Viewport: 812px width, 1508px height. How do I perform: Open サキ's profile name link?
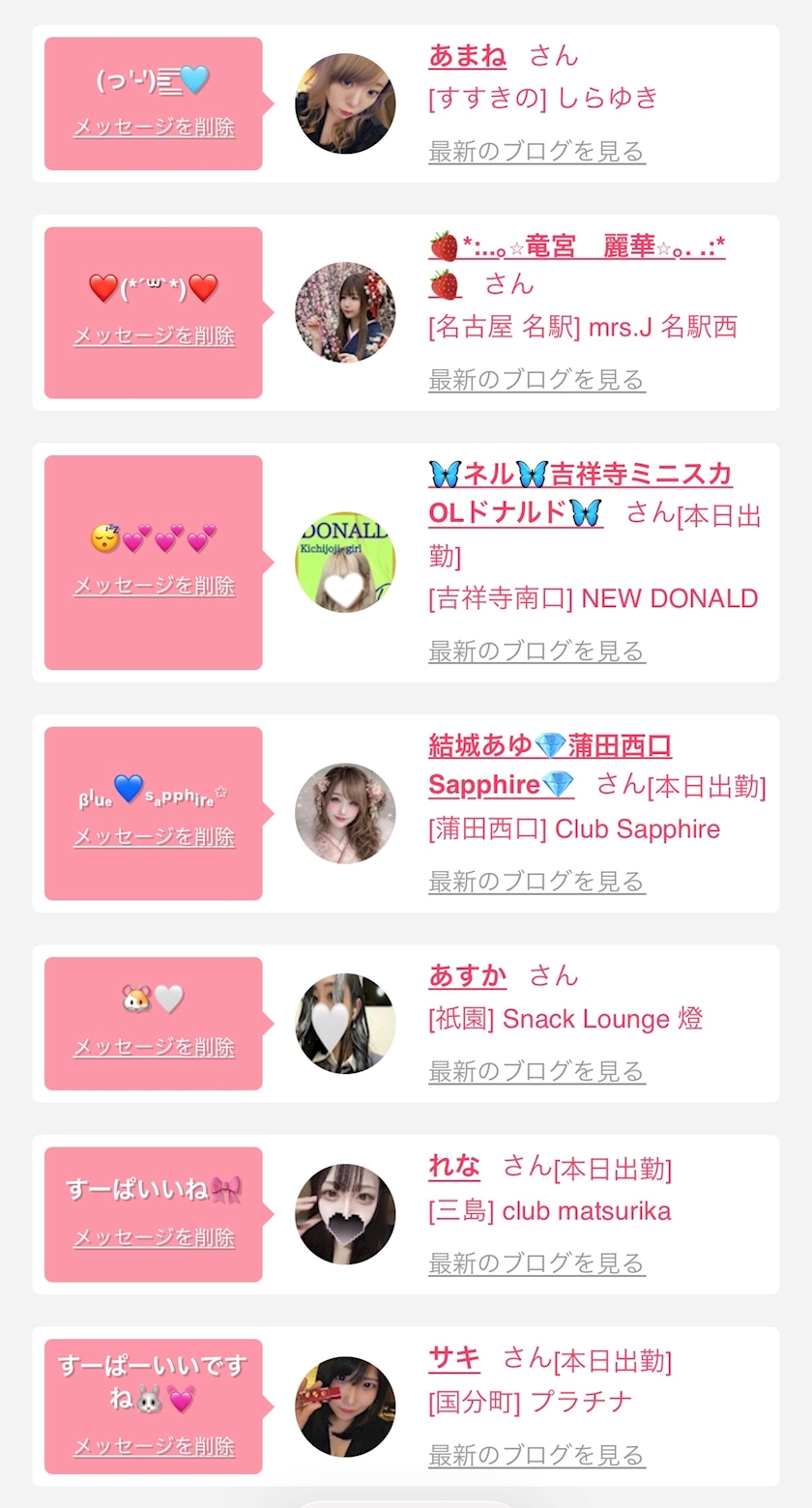(x=453, y=1358)
